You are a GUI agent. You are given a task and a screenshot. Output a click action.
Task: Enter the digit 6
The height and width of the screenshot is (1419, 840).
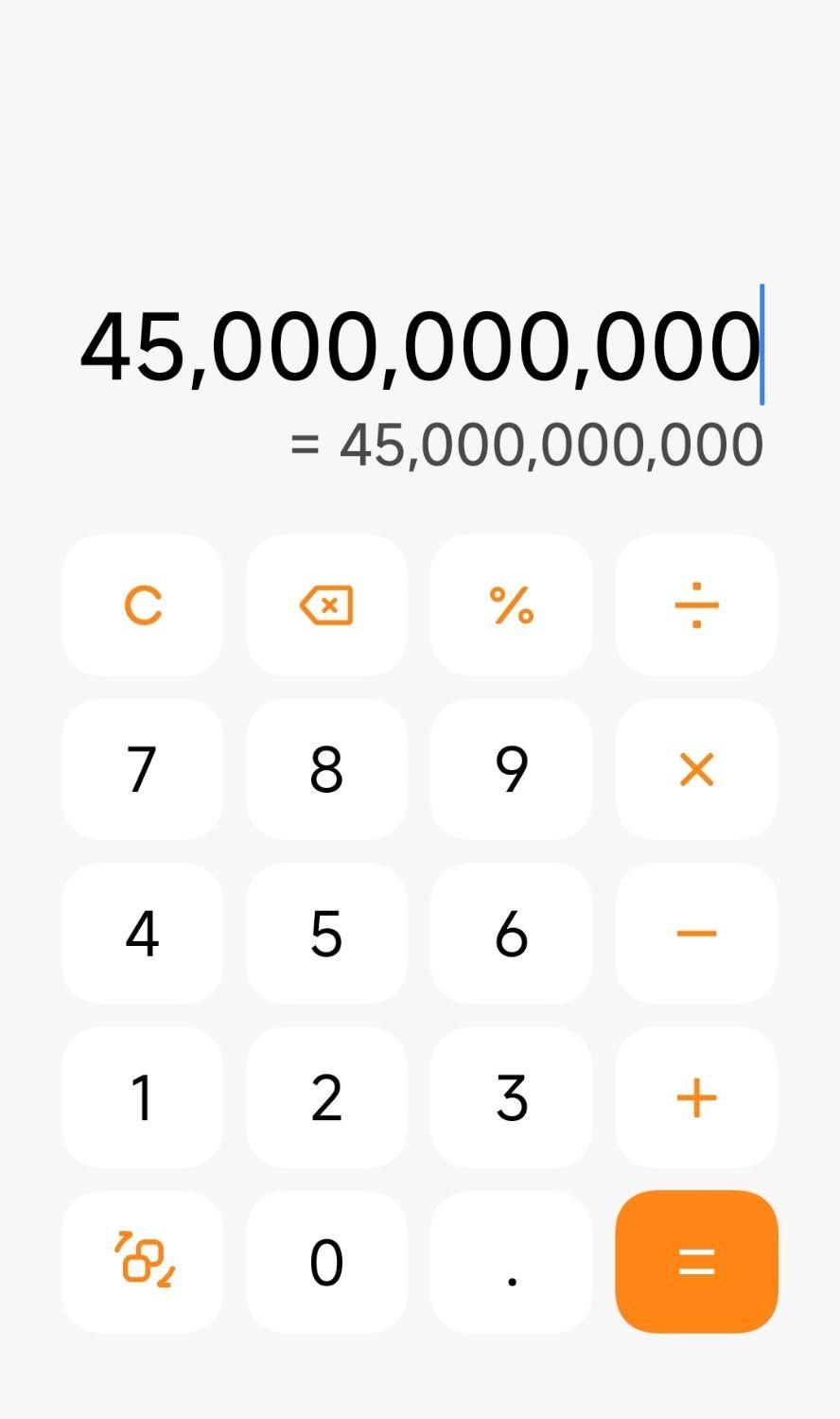512,933
